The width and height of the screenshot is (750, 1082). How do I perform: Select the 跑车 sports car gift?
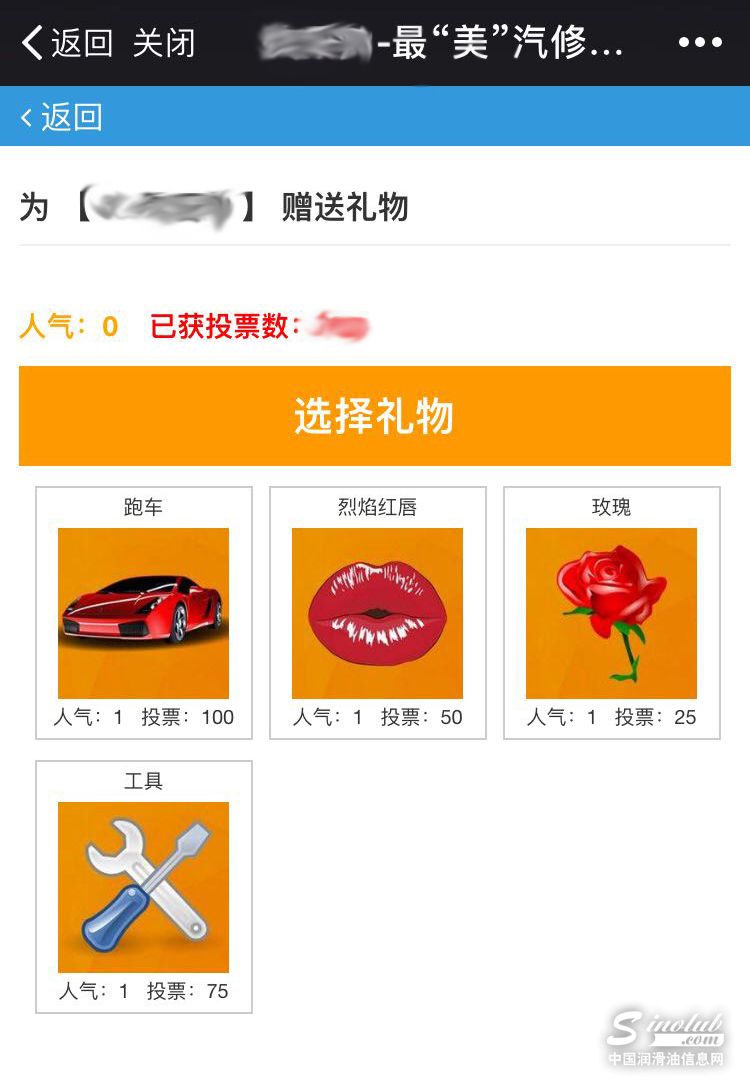[144, 613]
